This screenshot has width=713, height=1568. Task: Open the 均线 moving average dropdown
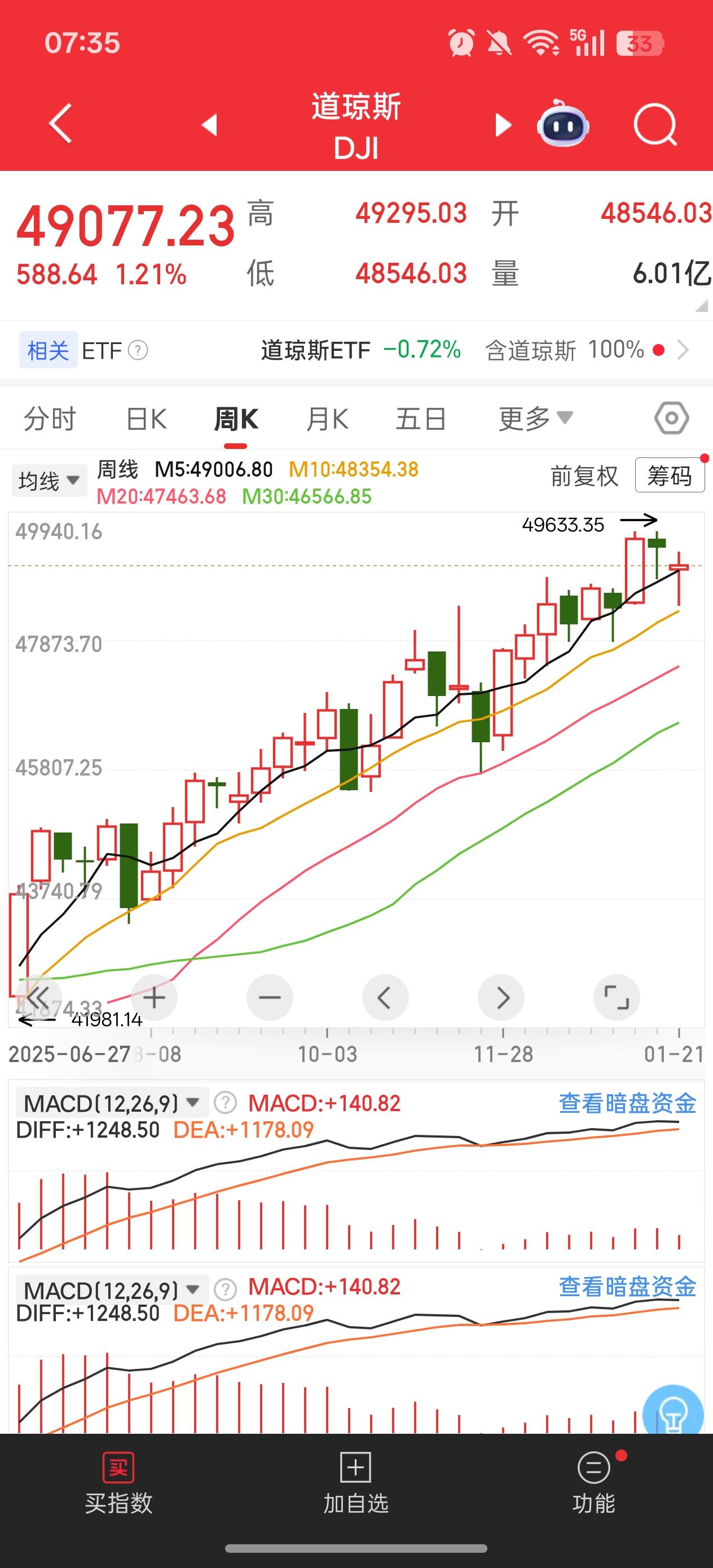pos(49,479)
